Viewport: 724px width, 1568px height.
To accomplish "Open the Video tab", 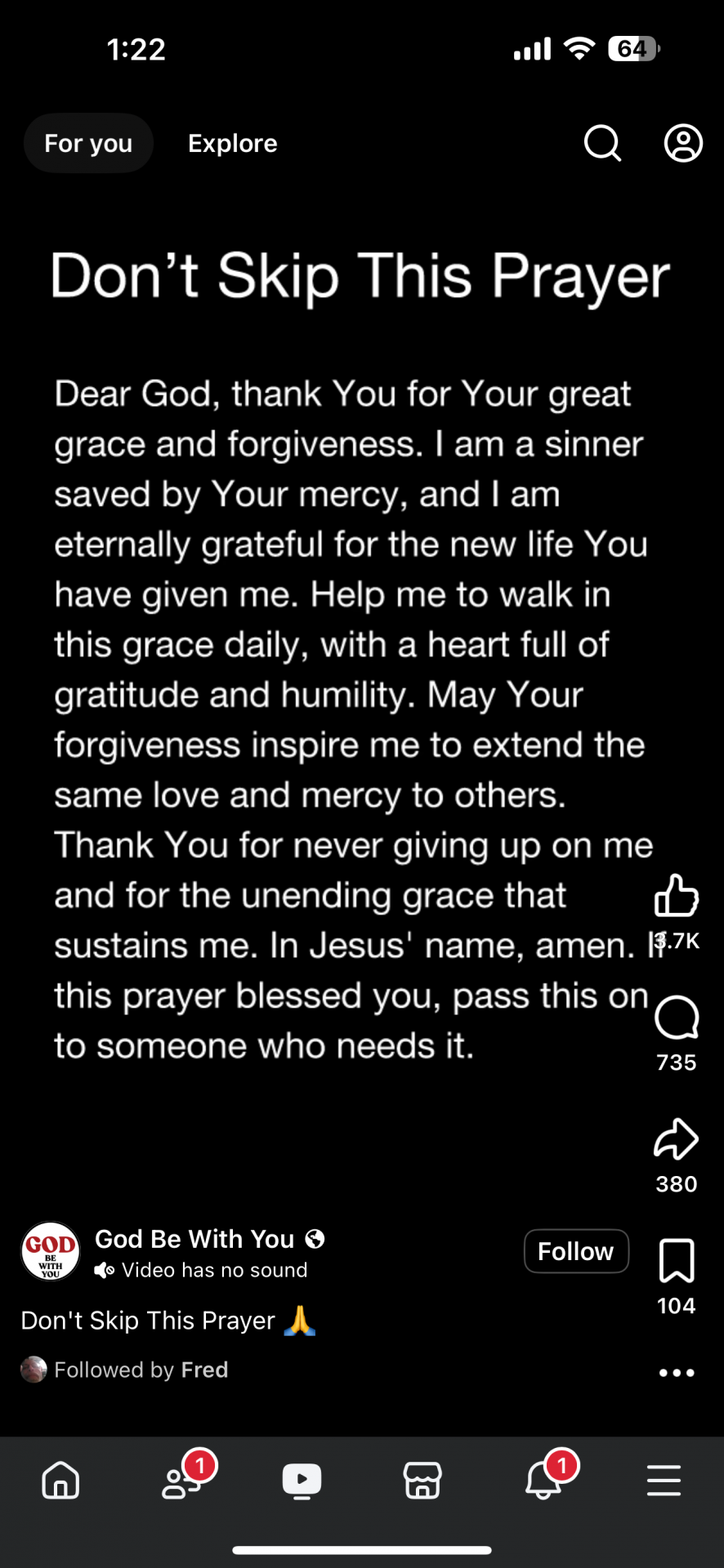I will 302,1480.
